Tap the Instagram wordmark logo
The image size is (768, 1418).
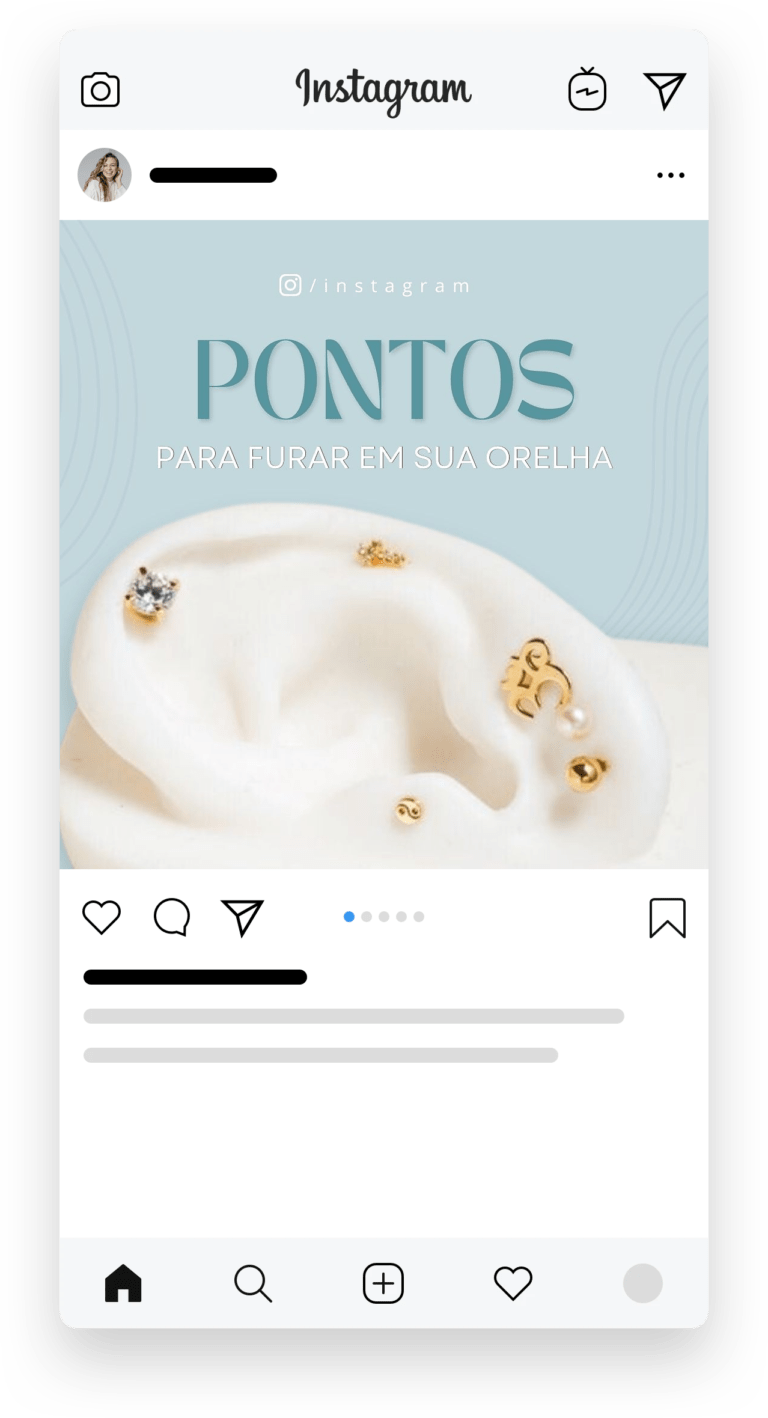pos(383,89)
